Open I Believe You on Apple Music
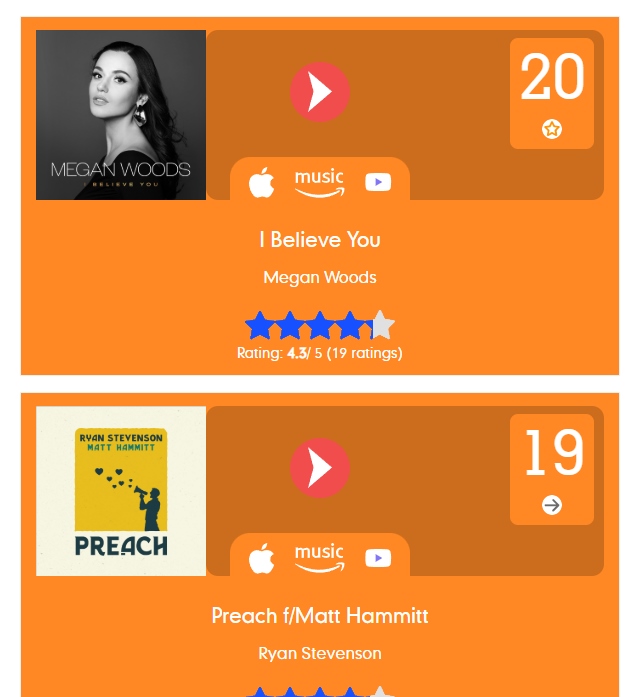Image resolution: width=629 pixels, height=697 pixels. 261,182
